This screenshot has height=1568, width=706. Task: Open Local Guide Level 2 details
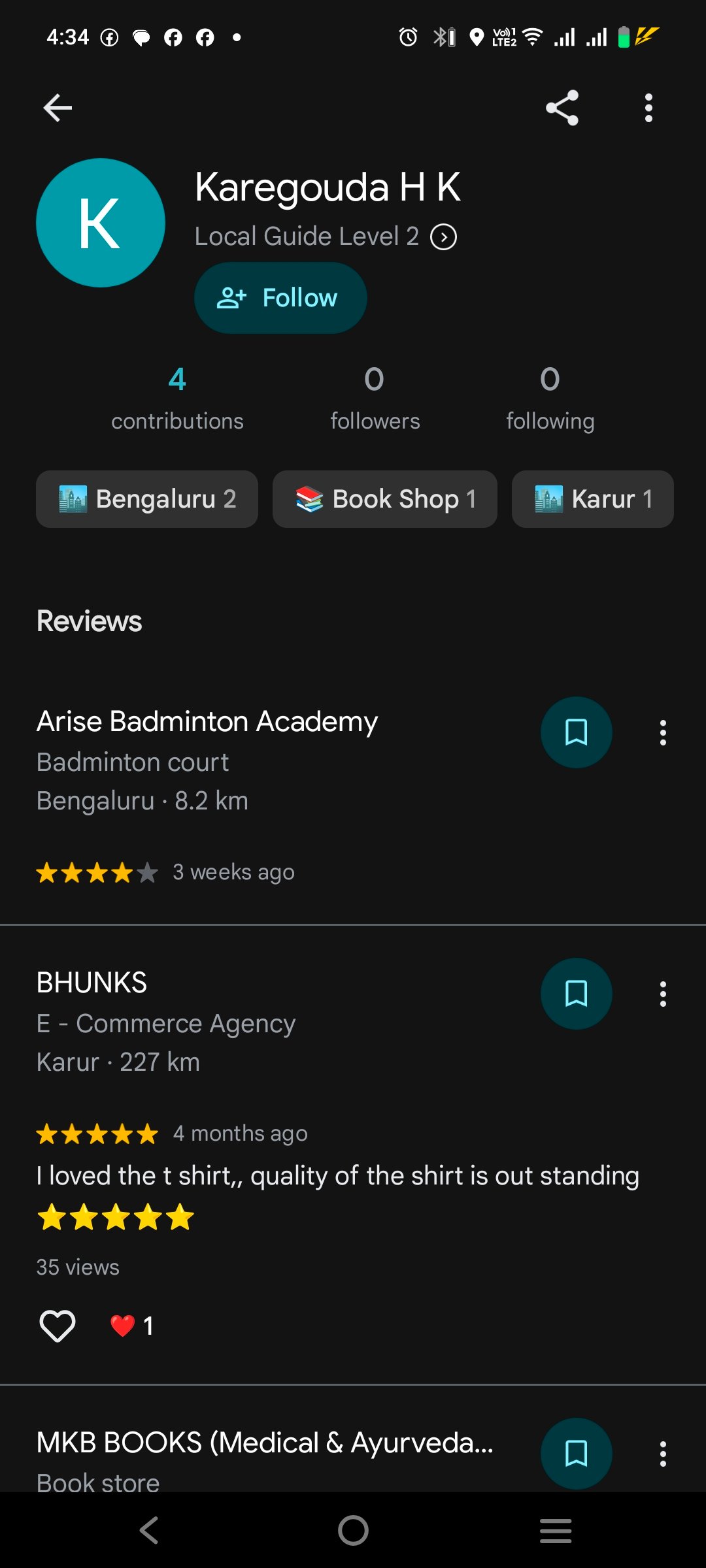point(444,237)
